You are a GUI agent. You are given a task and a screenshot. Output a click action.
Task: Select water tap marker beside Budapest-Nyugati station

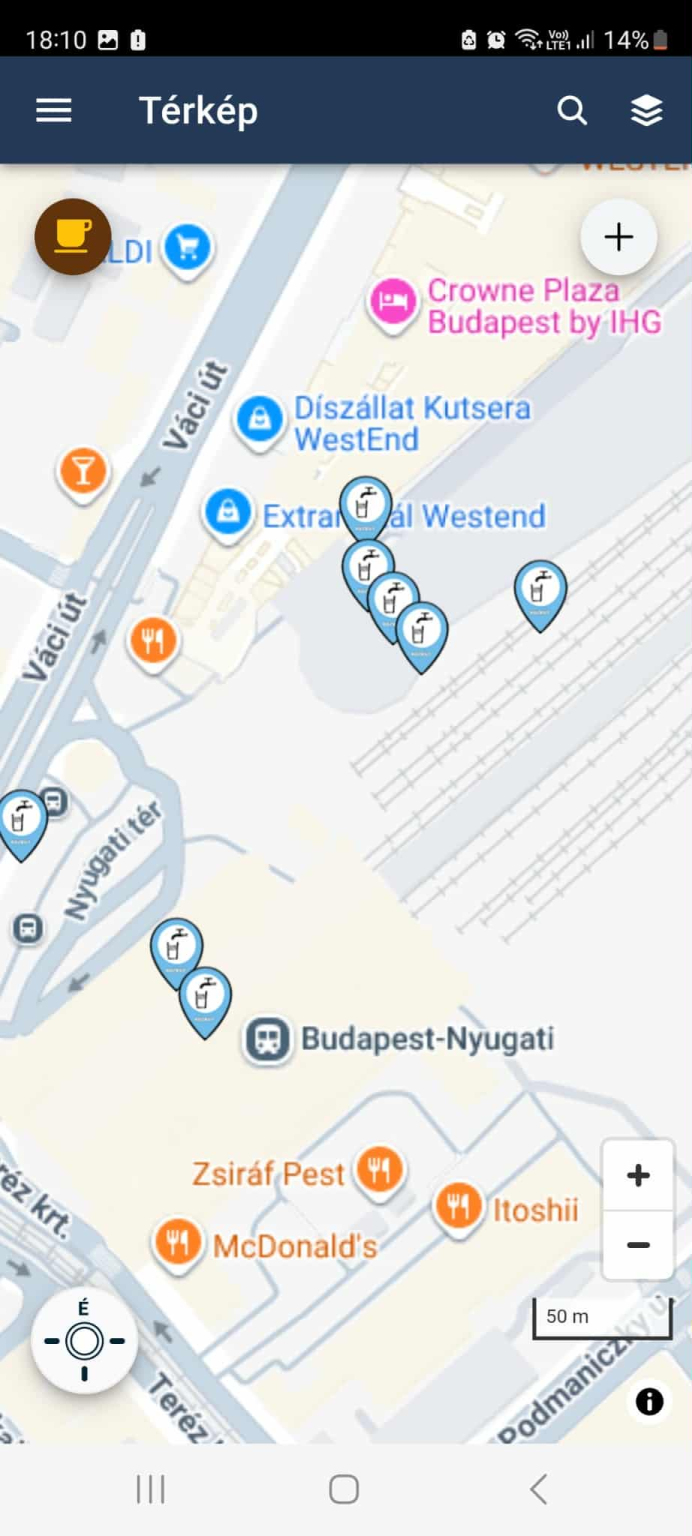(x=206, y=998)
